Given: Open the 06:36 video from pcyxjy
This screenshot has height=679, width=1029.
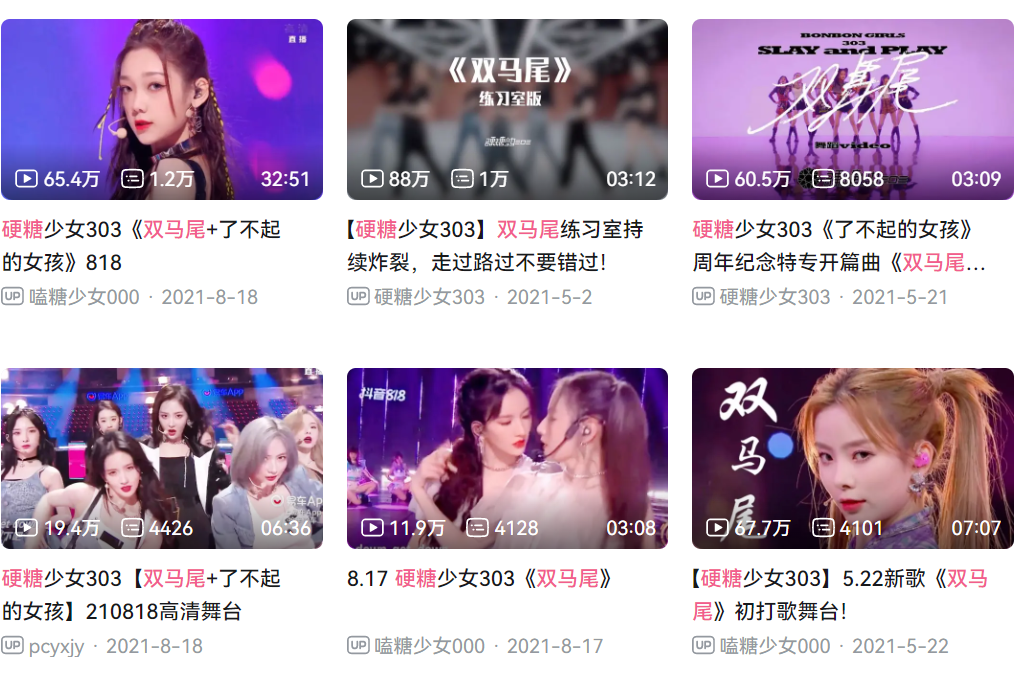Looking at the screenshot, I should [162, 457].
